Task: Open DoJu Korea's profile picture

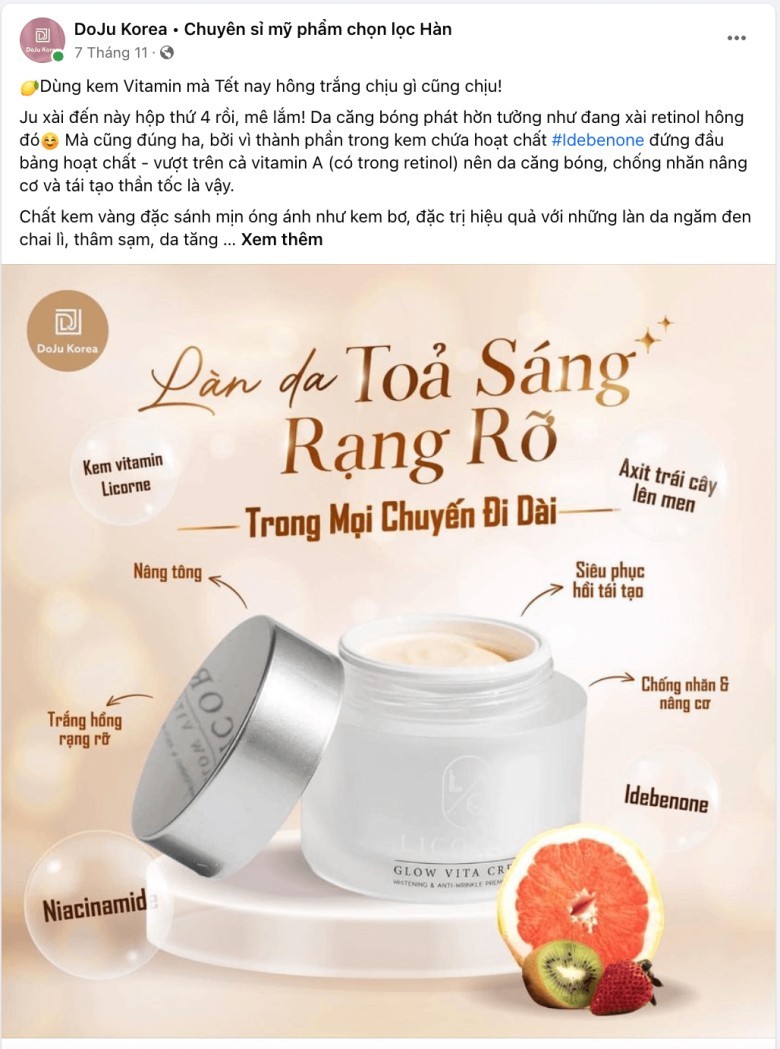Action: (x=42, y=40)
